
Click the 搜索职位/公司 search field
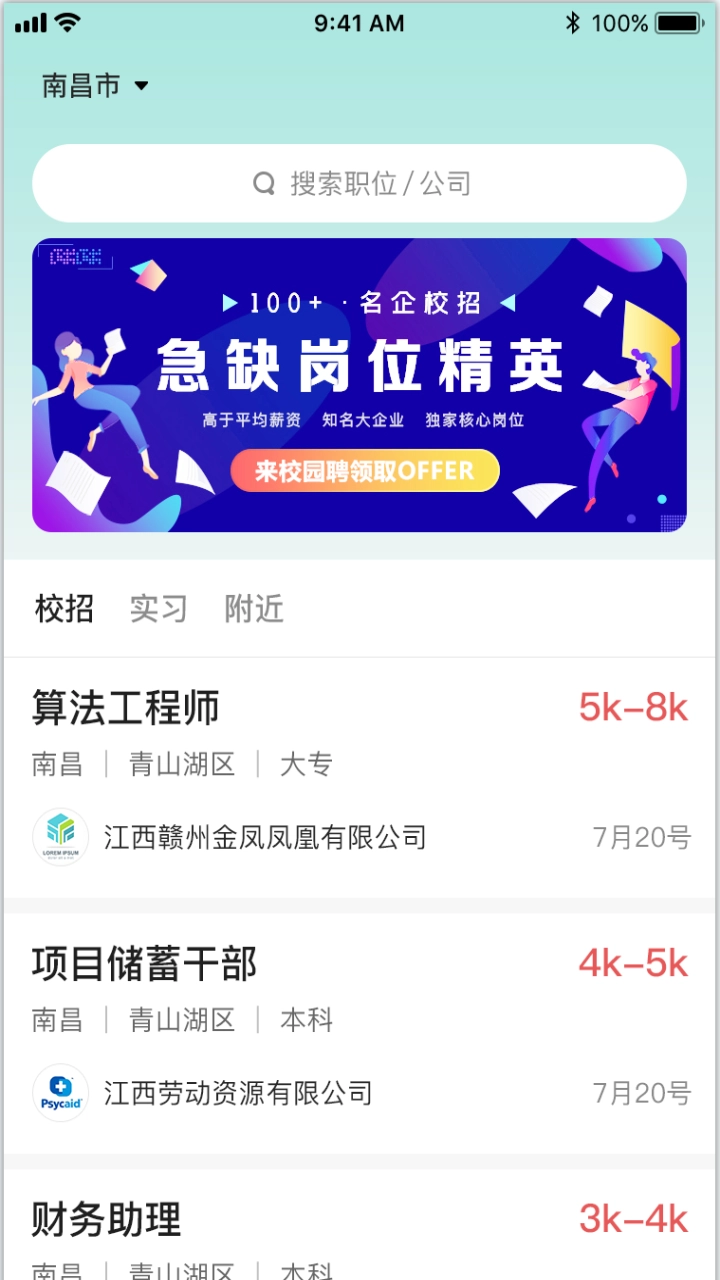coord(360,183)
